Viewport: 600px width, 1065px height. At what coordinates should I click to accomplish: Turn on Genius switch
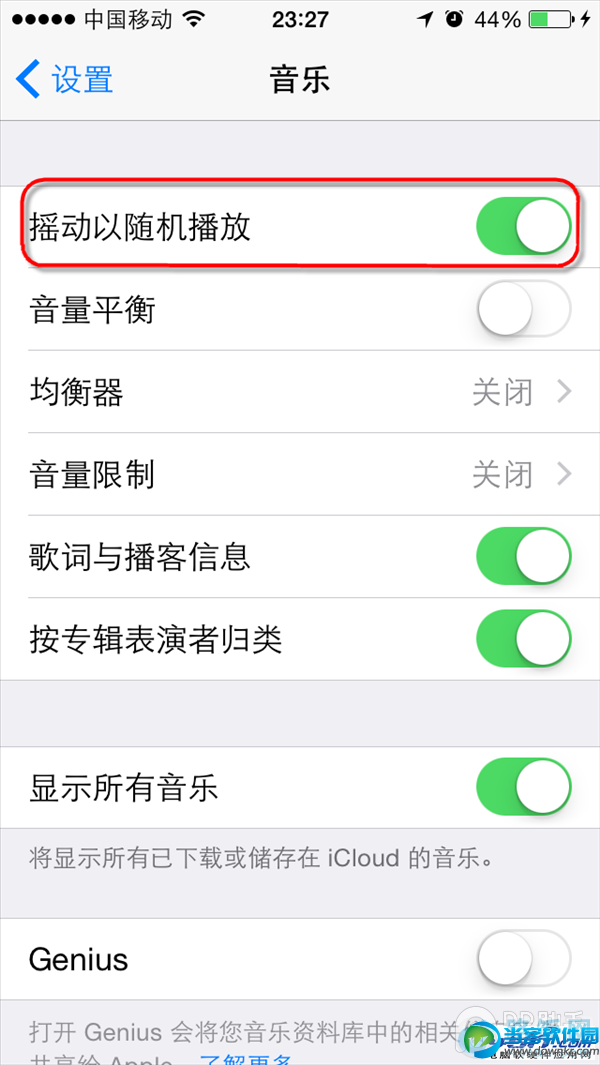[x=523, y=960]
